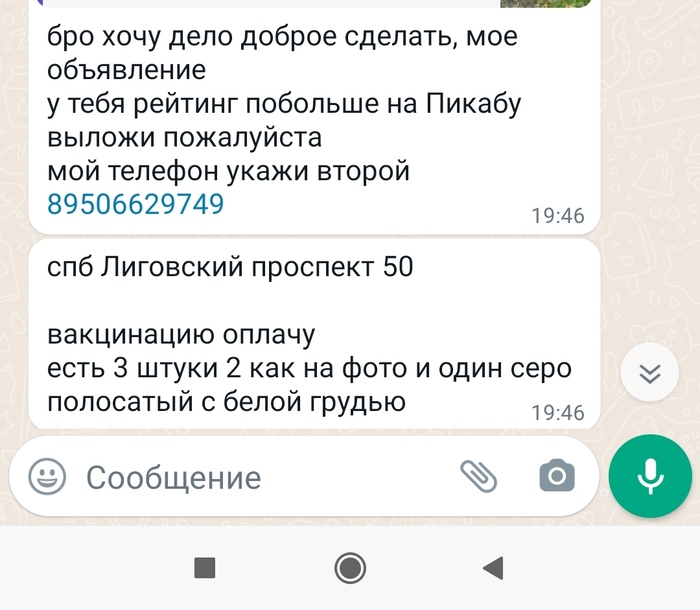Jump to the latest messages

[x=650, y=373]
